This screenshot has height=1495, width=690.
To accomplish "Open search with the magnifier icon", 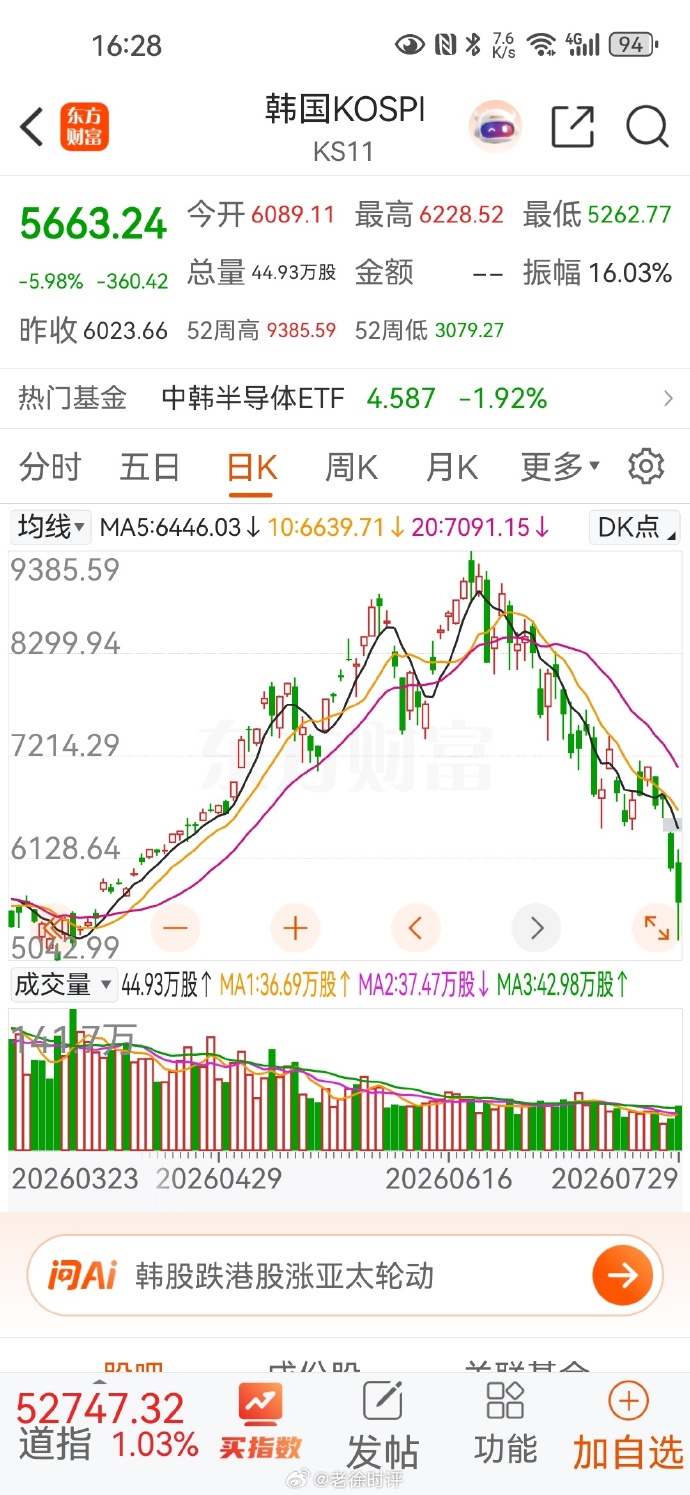I will (x=647, y=127).
